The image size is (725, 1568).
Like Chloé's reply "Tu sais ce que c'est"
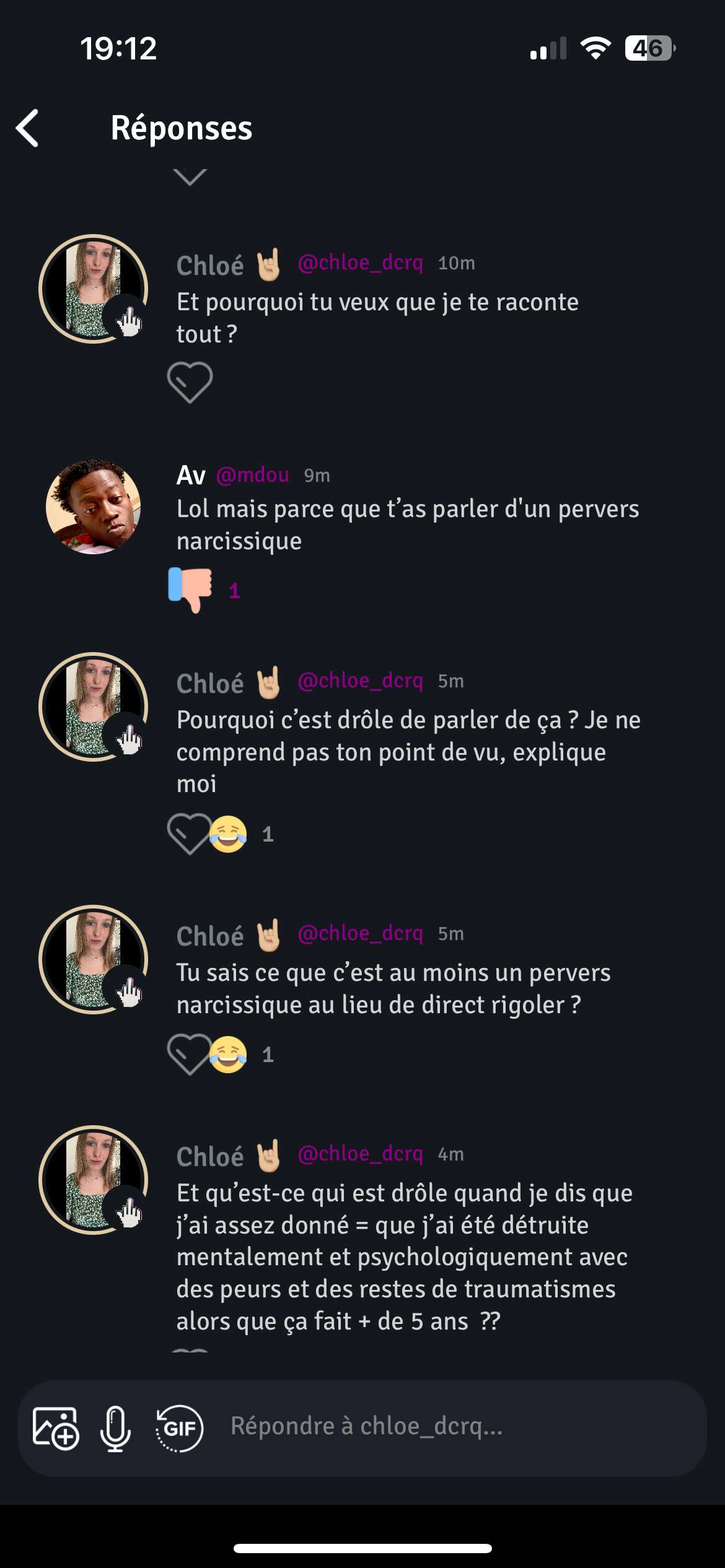coord(188,1054)
